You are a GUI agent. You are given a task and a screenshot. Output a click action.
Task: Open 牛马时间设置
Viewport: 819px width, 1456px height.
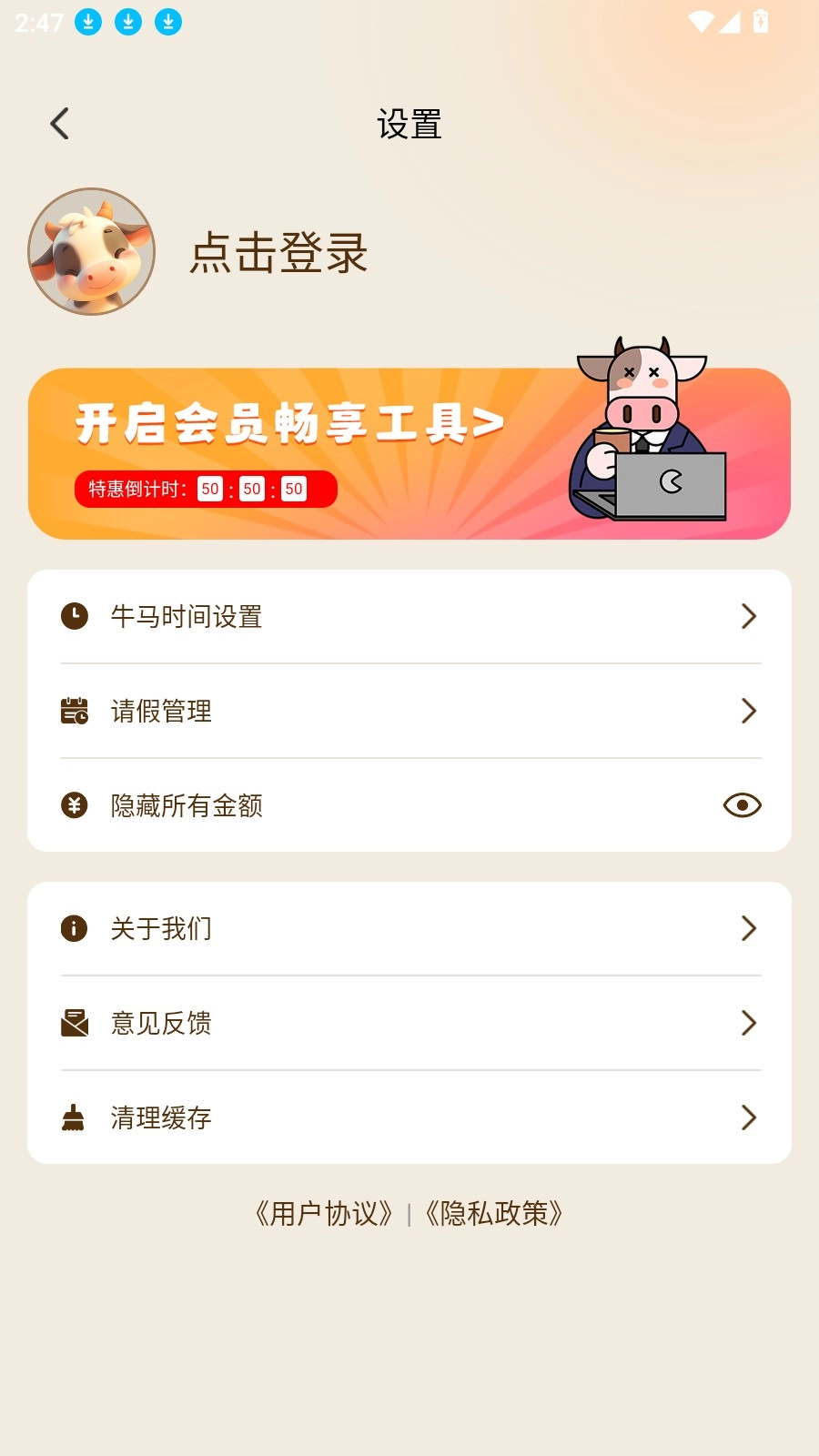(x=409, y=617)
